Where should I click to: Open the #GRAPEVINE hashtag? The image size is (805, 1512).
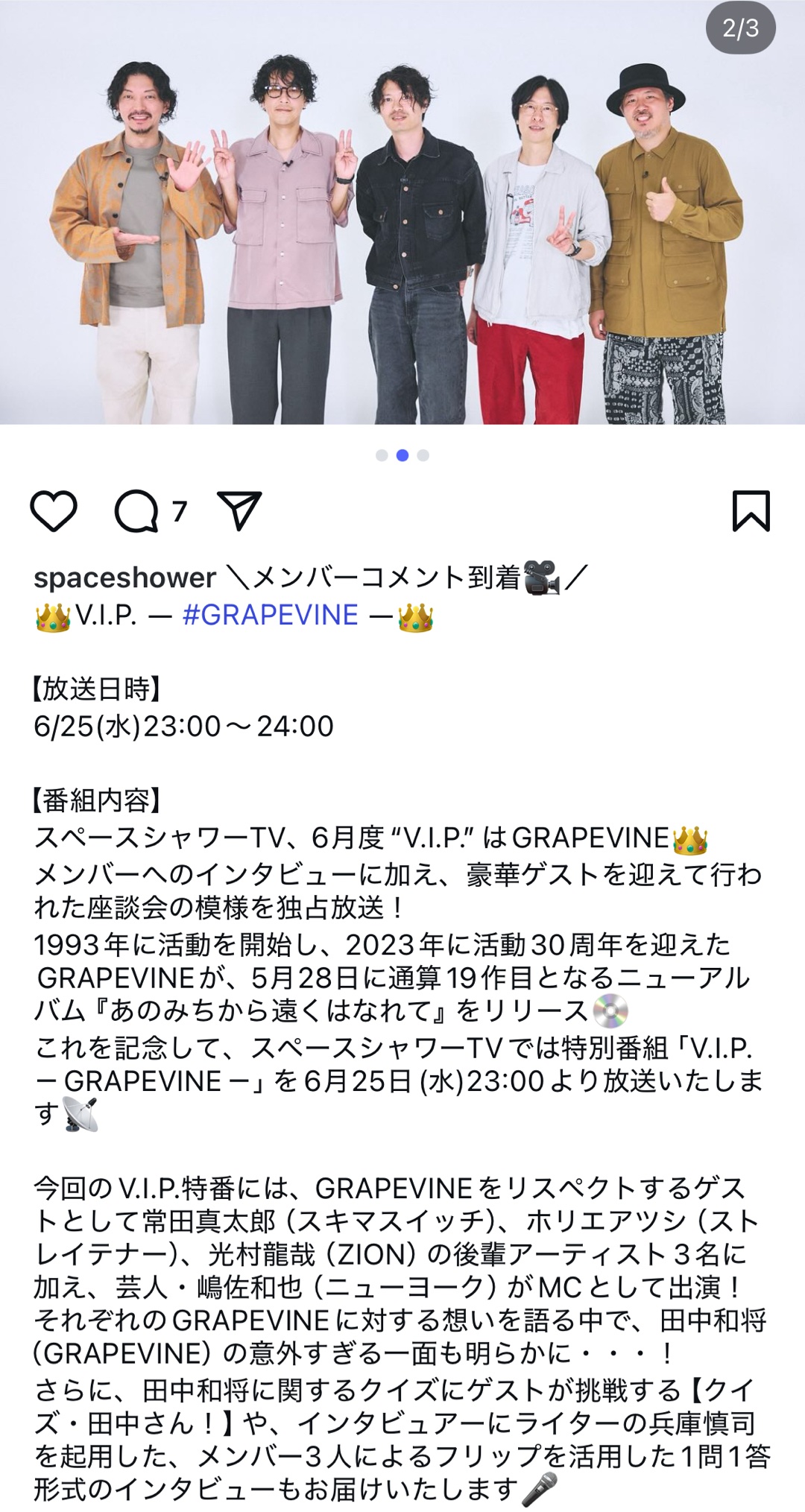pos(271,615)
